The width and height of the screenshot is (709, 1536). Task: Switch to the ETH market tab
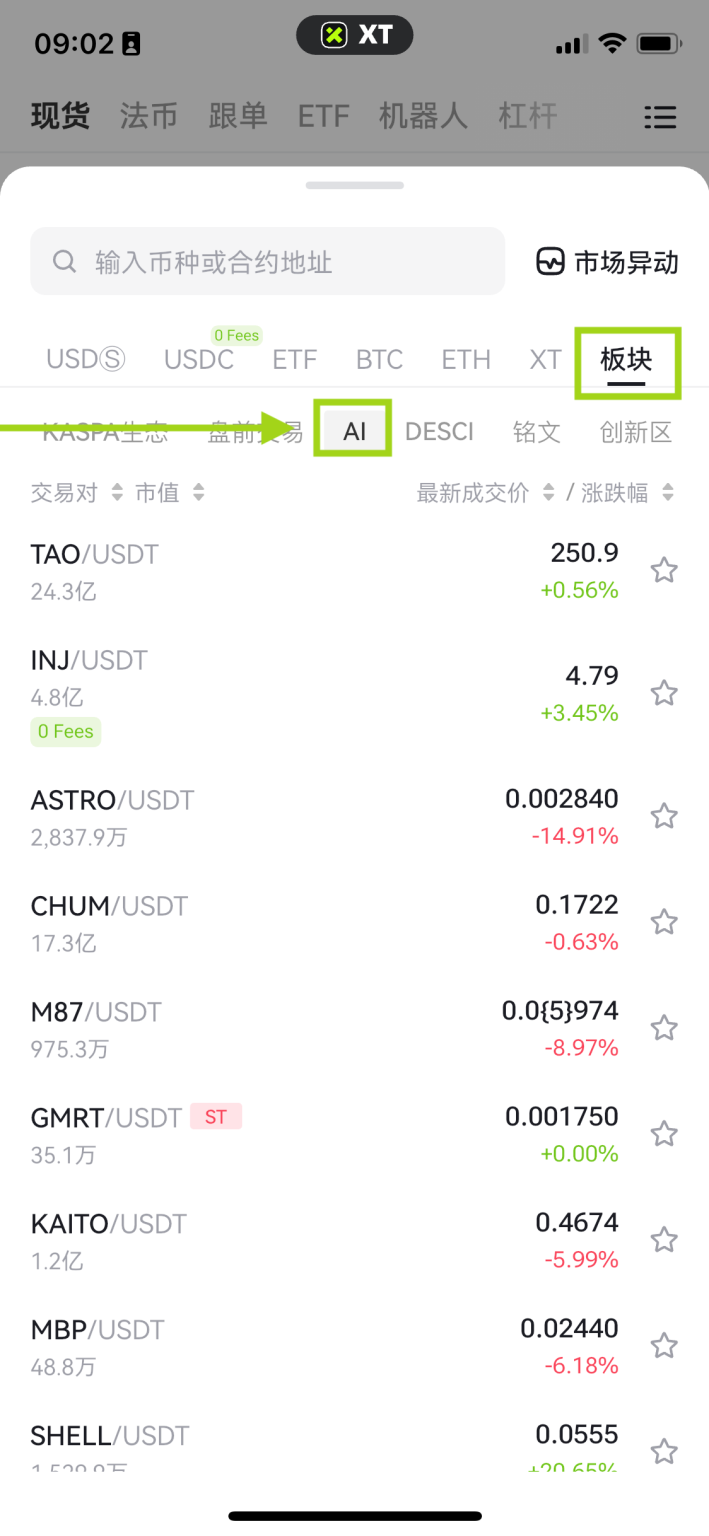(466, 360)
